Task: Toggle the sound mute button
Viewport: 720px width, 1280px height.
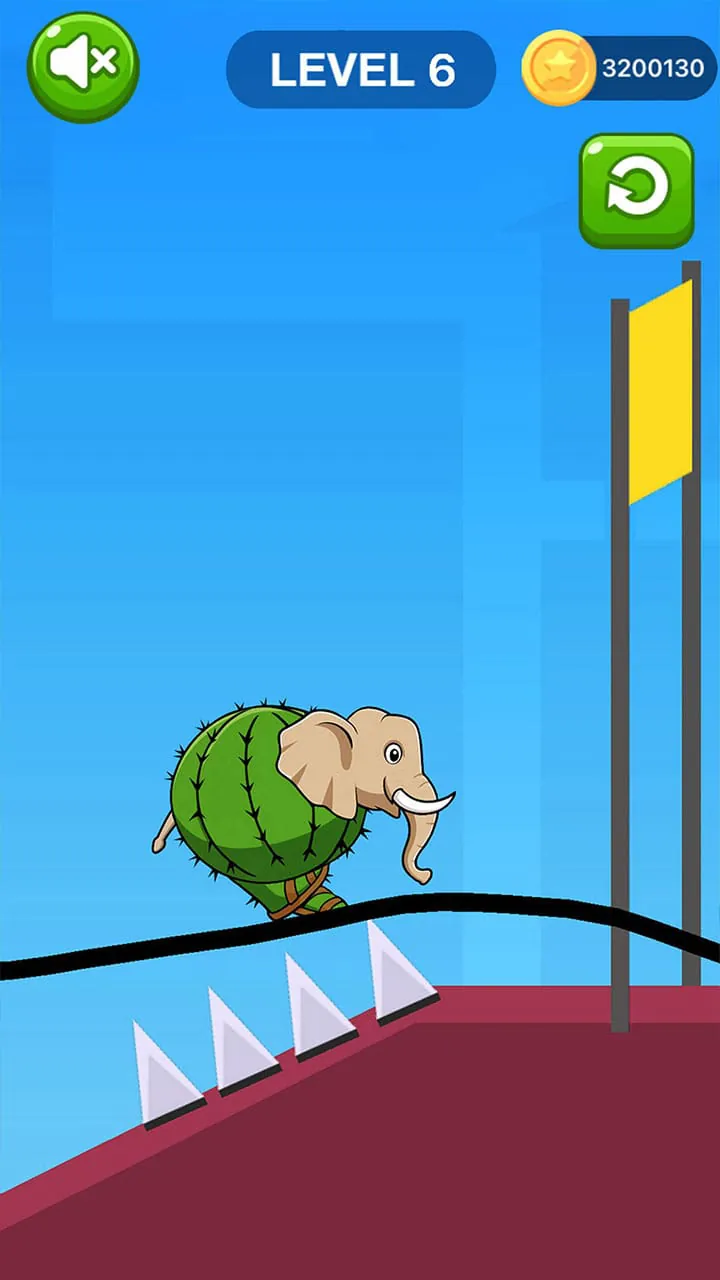Action: 82,67
